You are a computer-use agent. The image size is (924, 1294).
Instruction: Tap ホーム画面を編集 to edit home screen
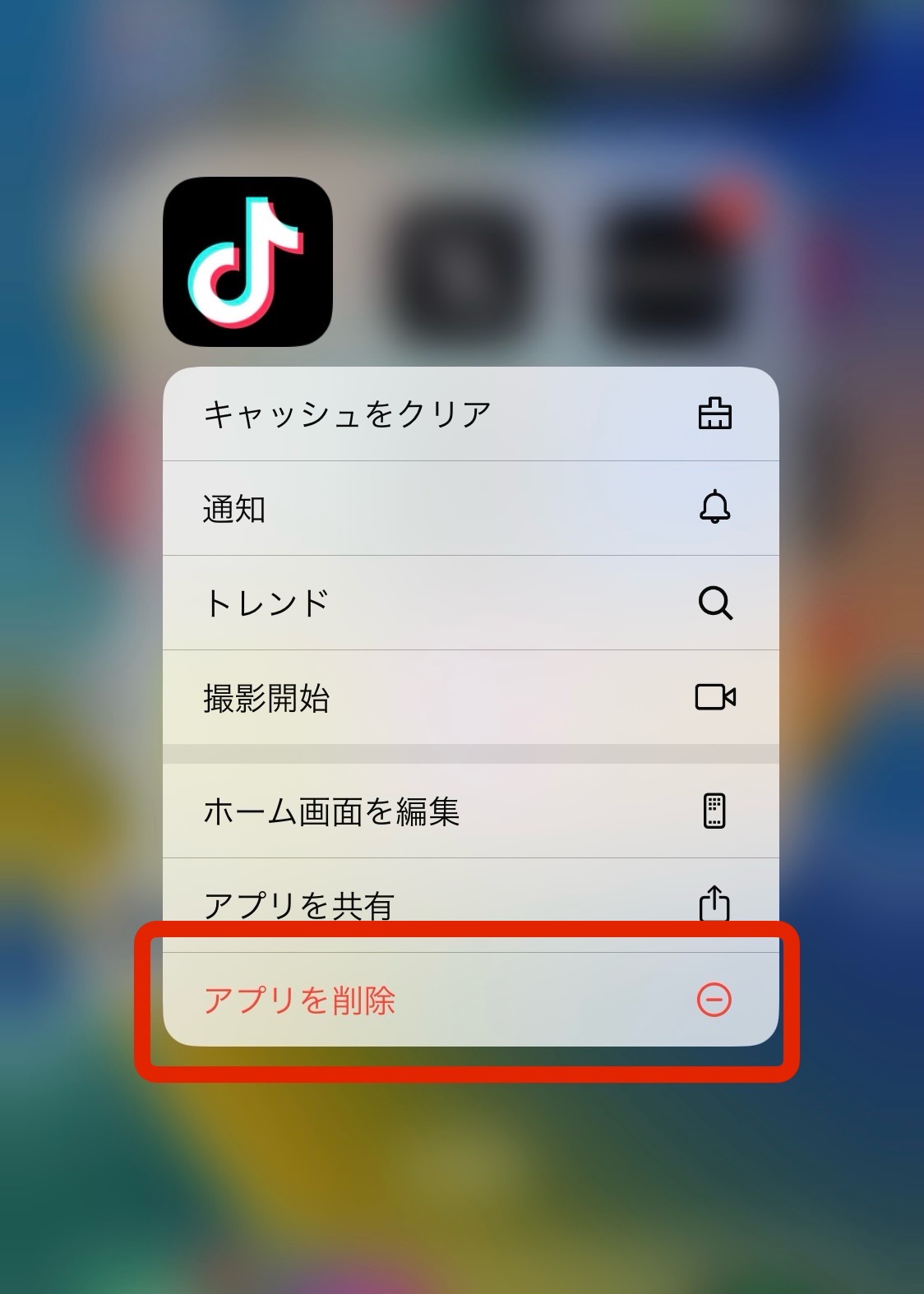[470, 811]
